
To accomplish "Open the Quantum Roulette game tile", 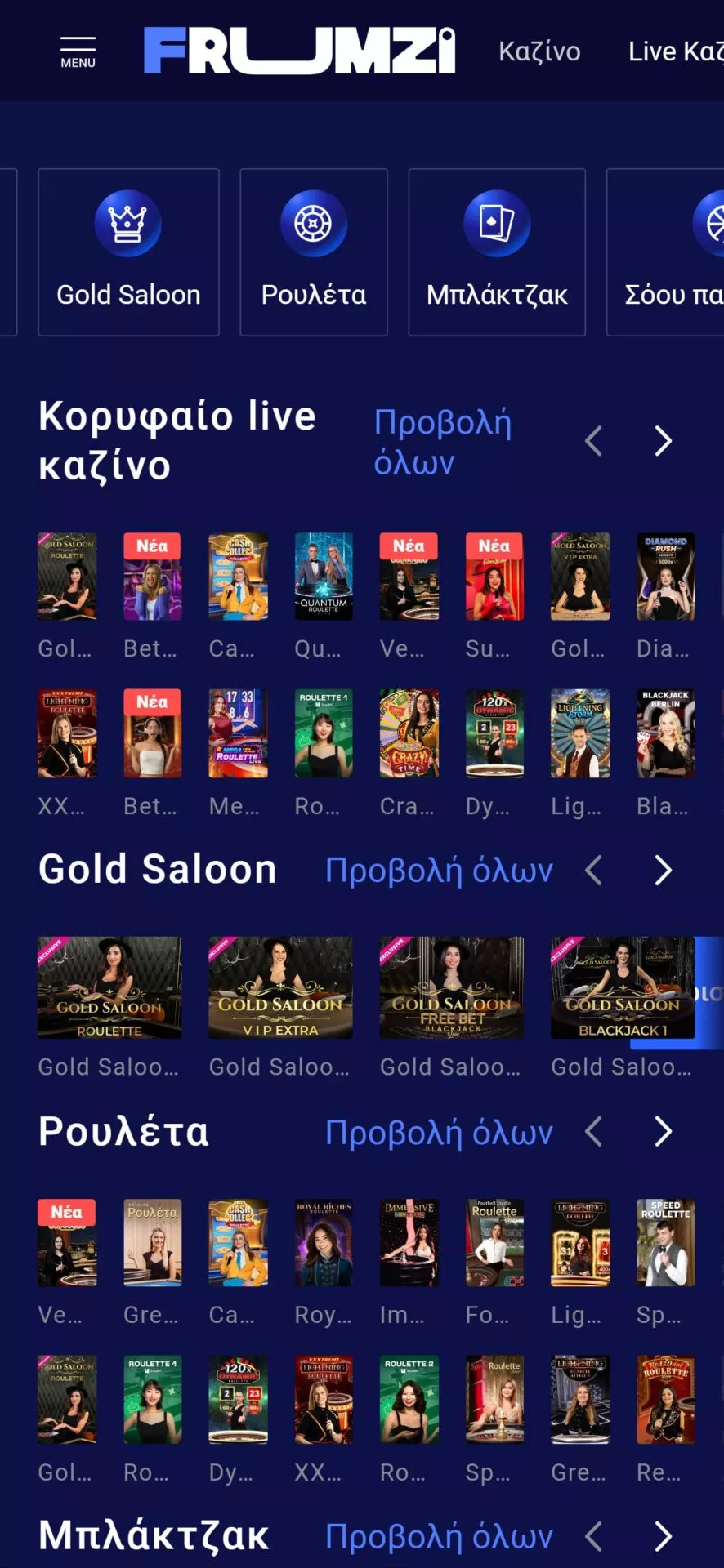I will [x=324, y=577].
